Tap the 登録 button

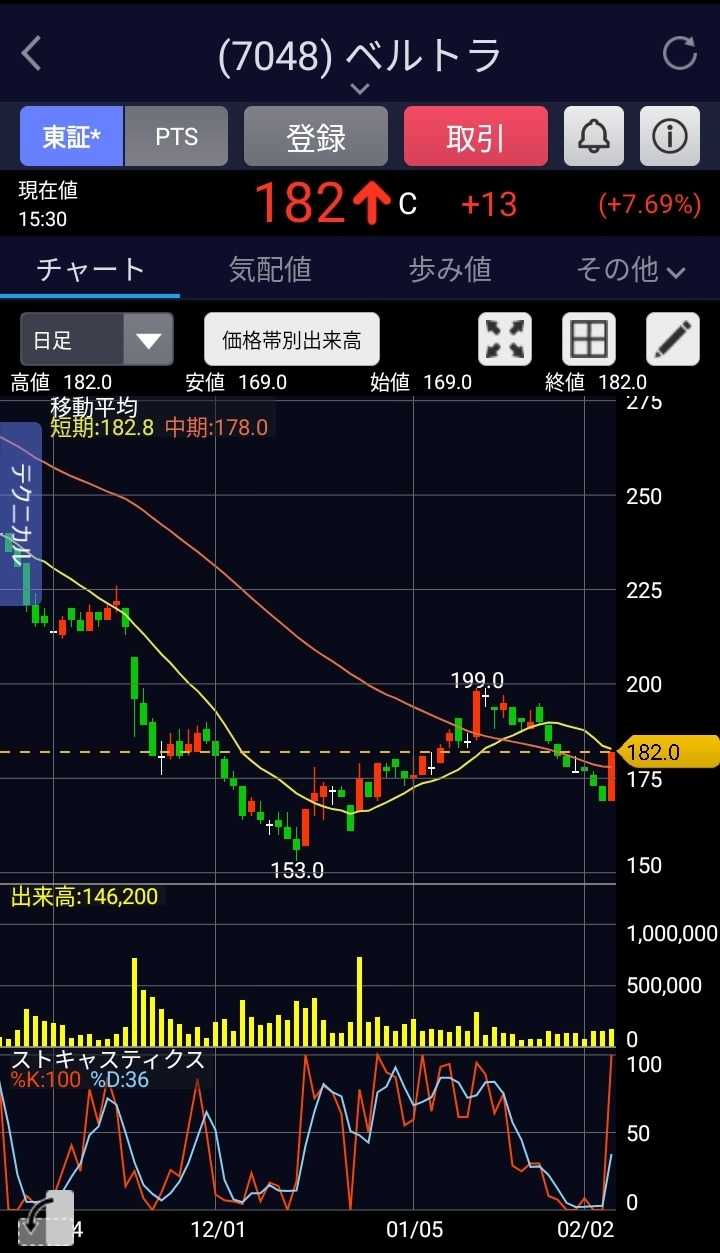[316, 136]
